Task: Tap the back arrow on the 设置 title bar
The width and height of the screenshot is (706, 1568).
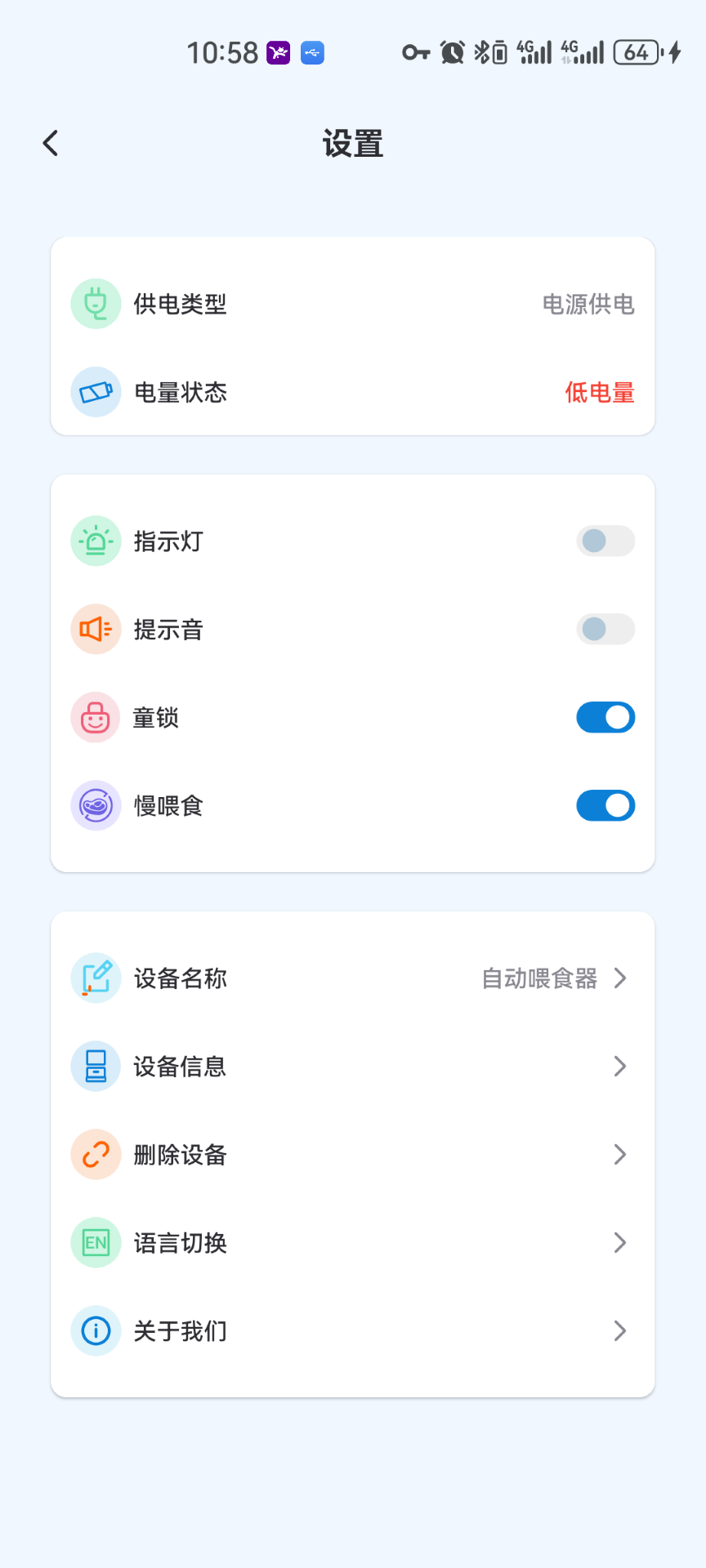Action: point(50,141)
